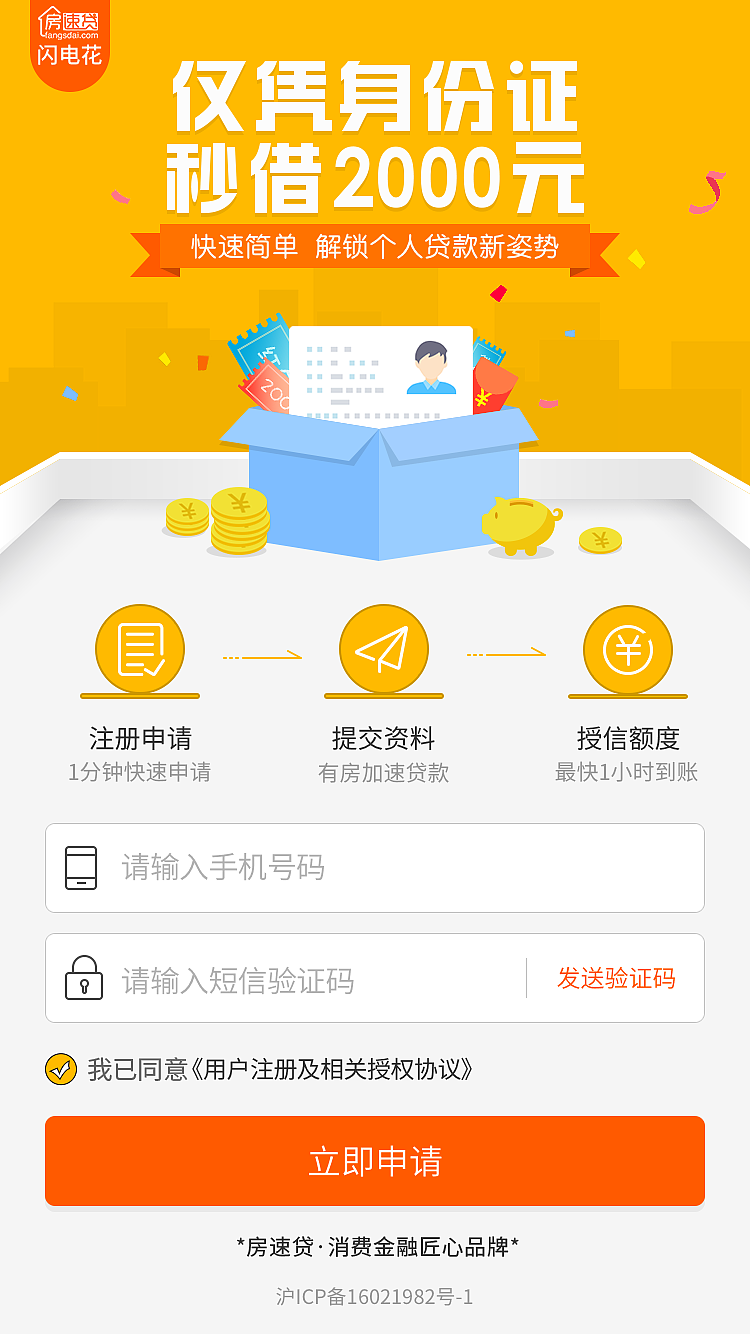Toggle the 我已同意 agreement checkbox
The height and width of the screenshot is (1334, 750).
click(62, 1068)
